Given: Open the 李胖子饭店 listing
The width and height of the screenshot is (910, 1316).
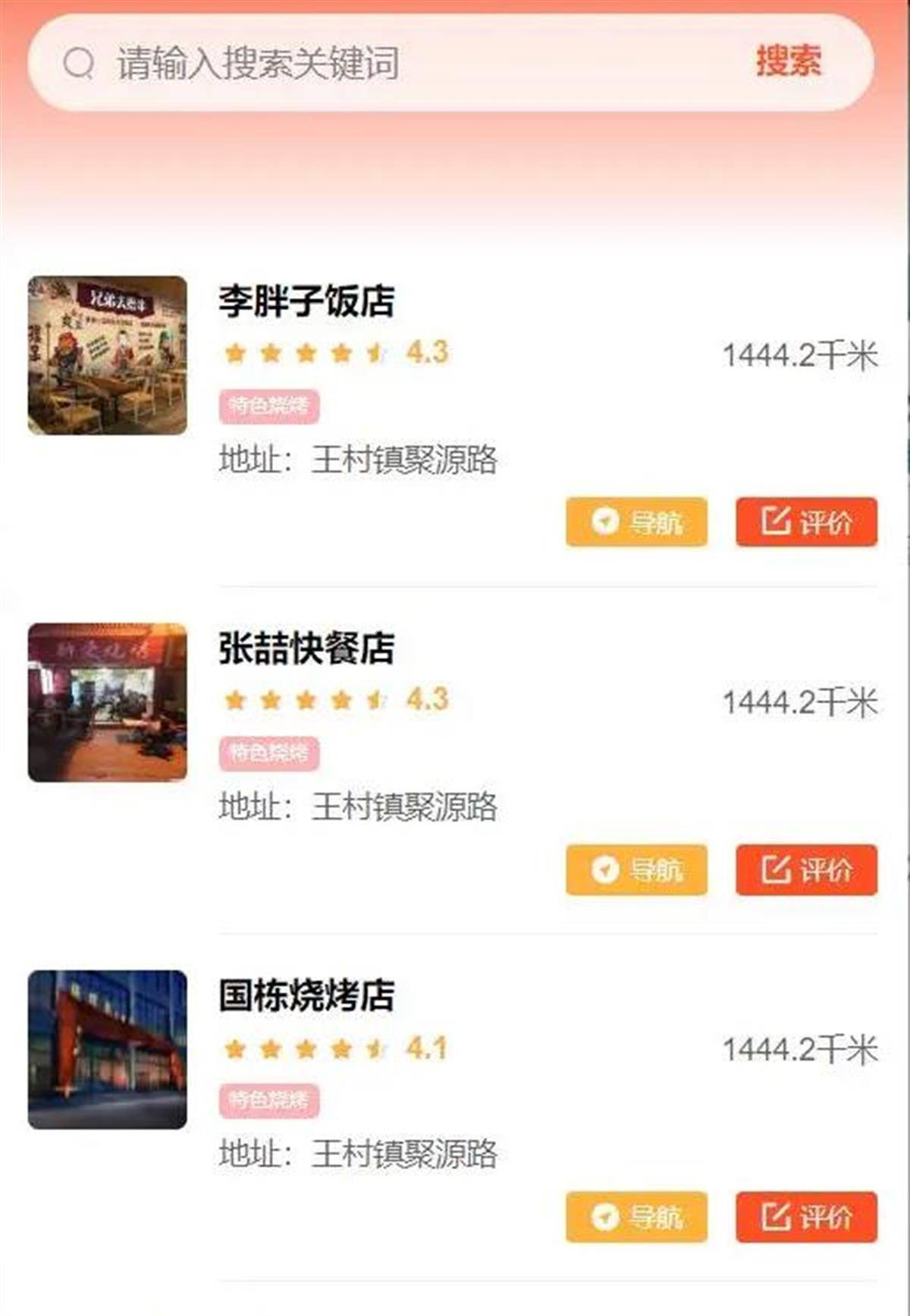Looking at the screenshot, I should point(306,301).
